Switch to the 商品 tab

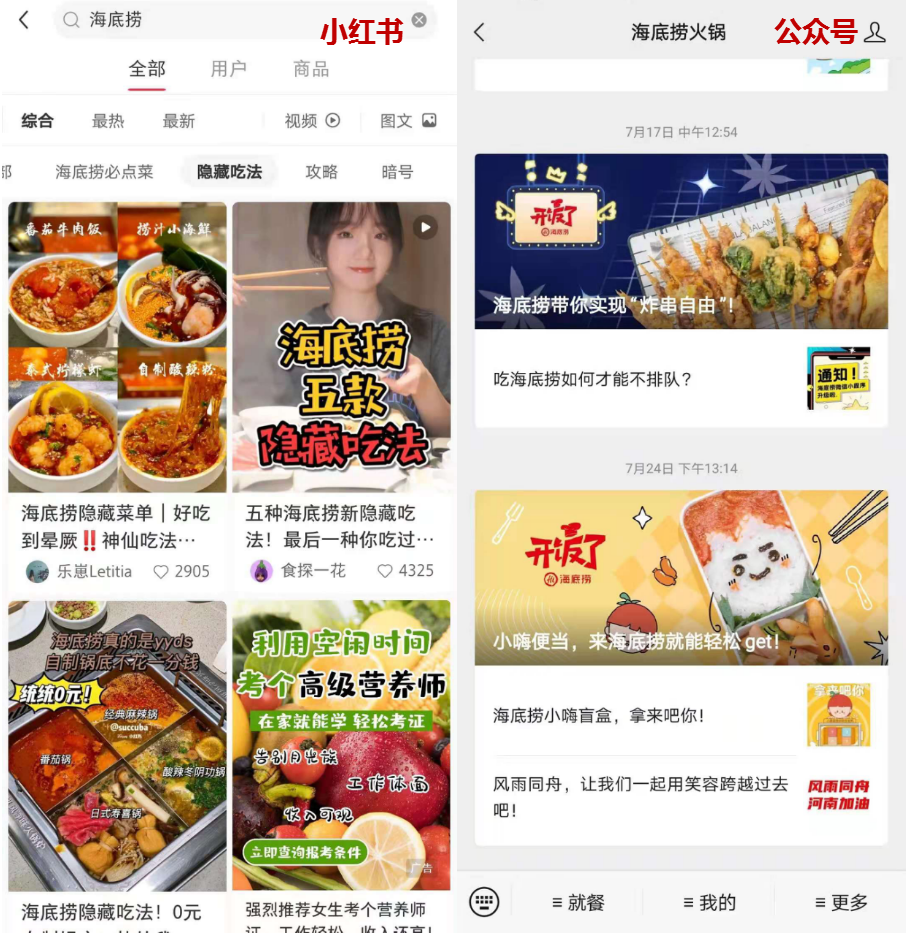[x=311, y=69]
